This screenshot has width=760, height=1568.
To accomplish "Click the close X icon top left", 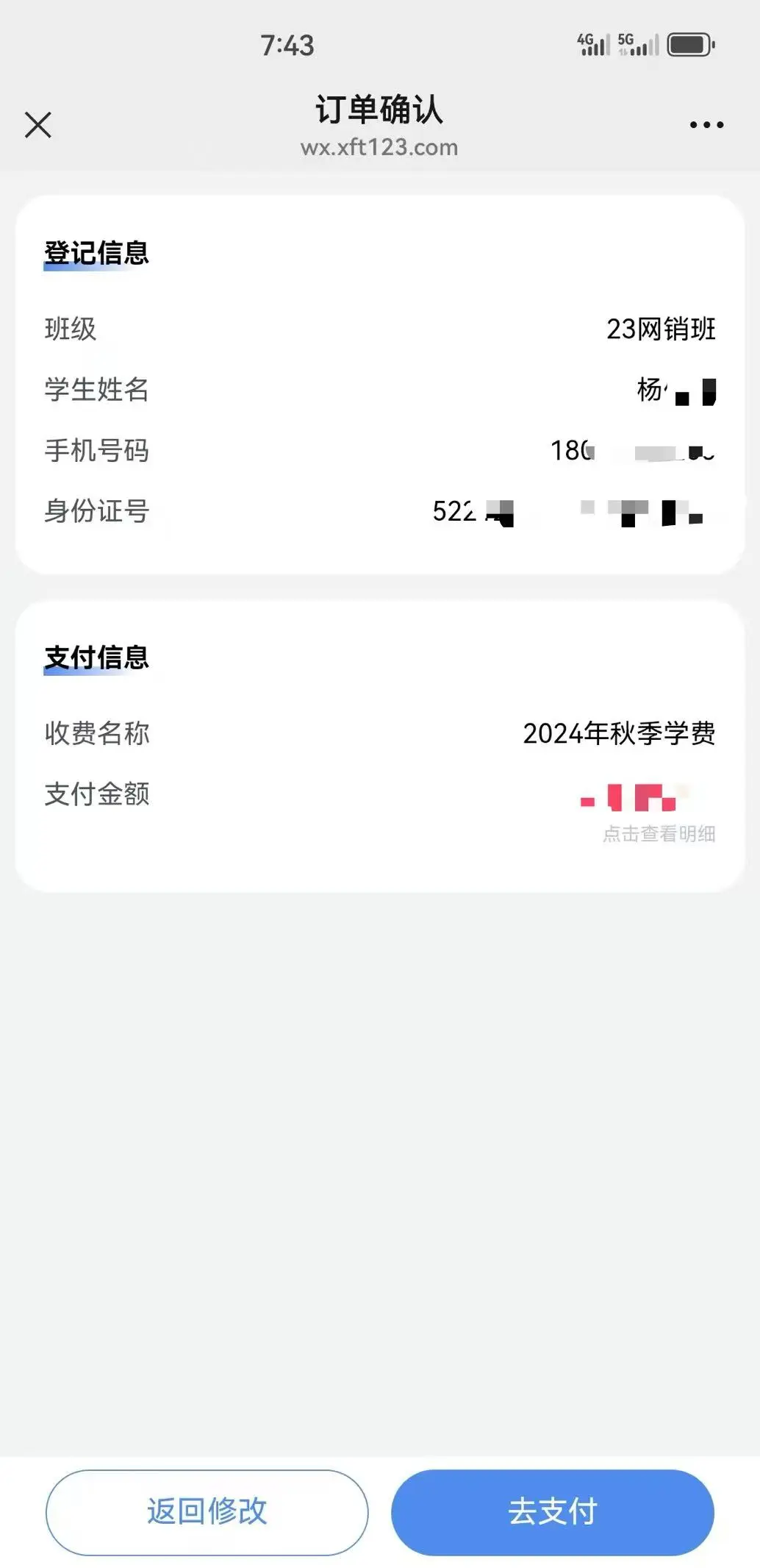I will point(38,124).
